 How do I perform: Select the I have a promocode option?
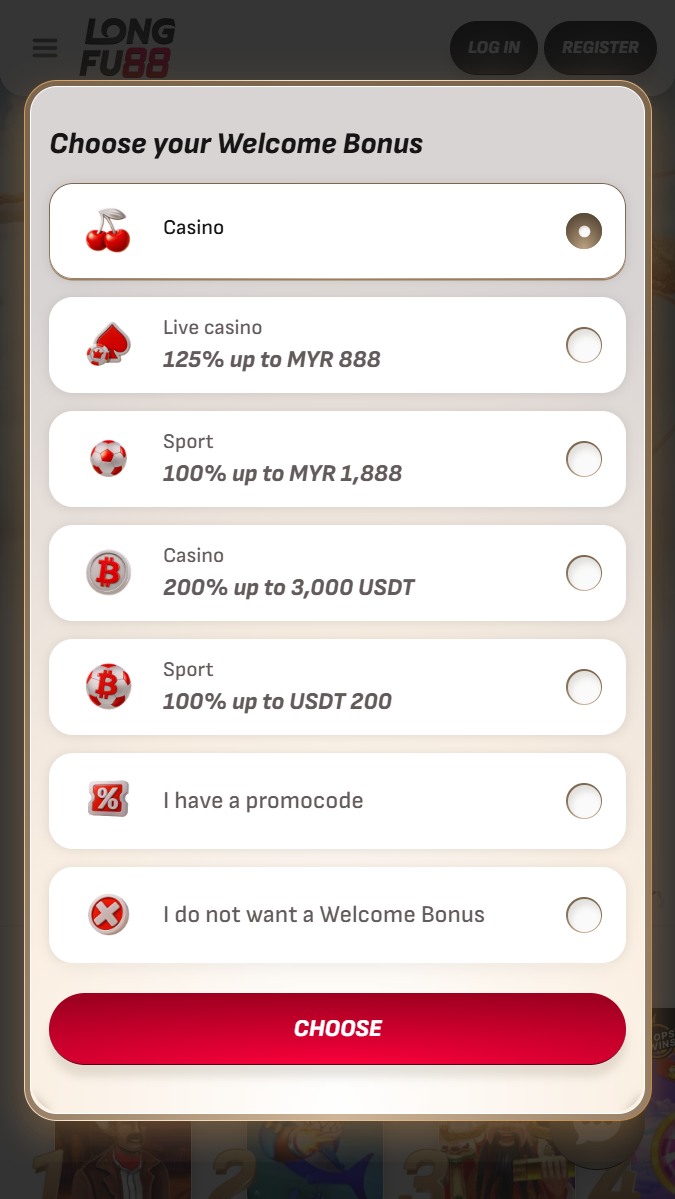pyautogui.click(x=584, y=801)
